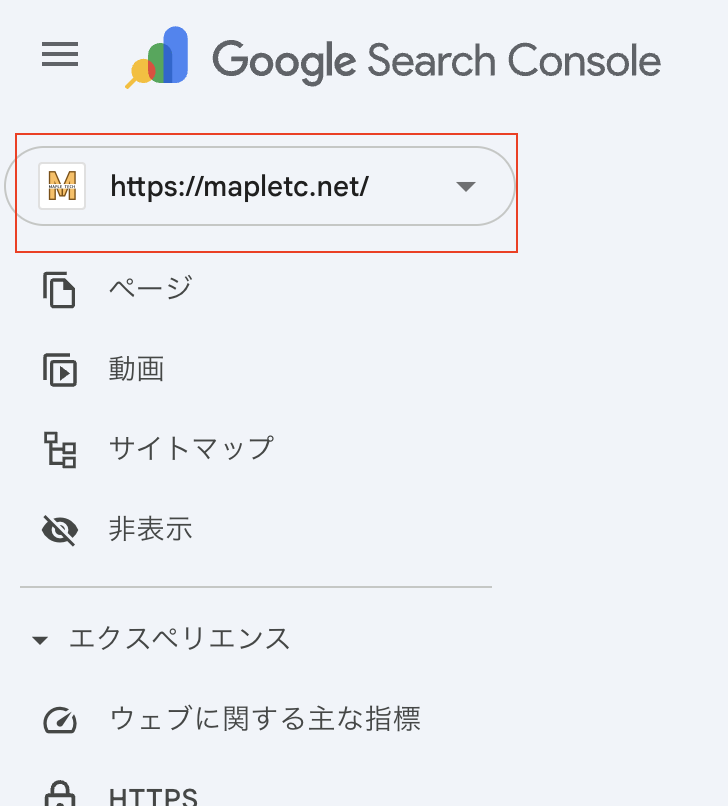This screenshot has width=728, height=806.
Task: Go to サイトマップ
Action: tap(190, 448)
